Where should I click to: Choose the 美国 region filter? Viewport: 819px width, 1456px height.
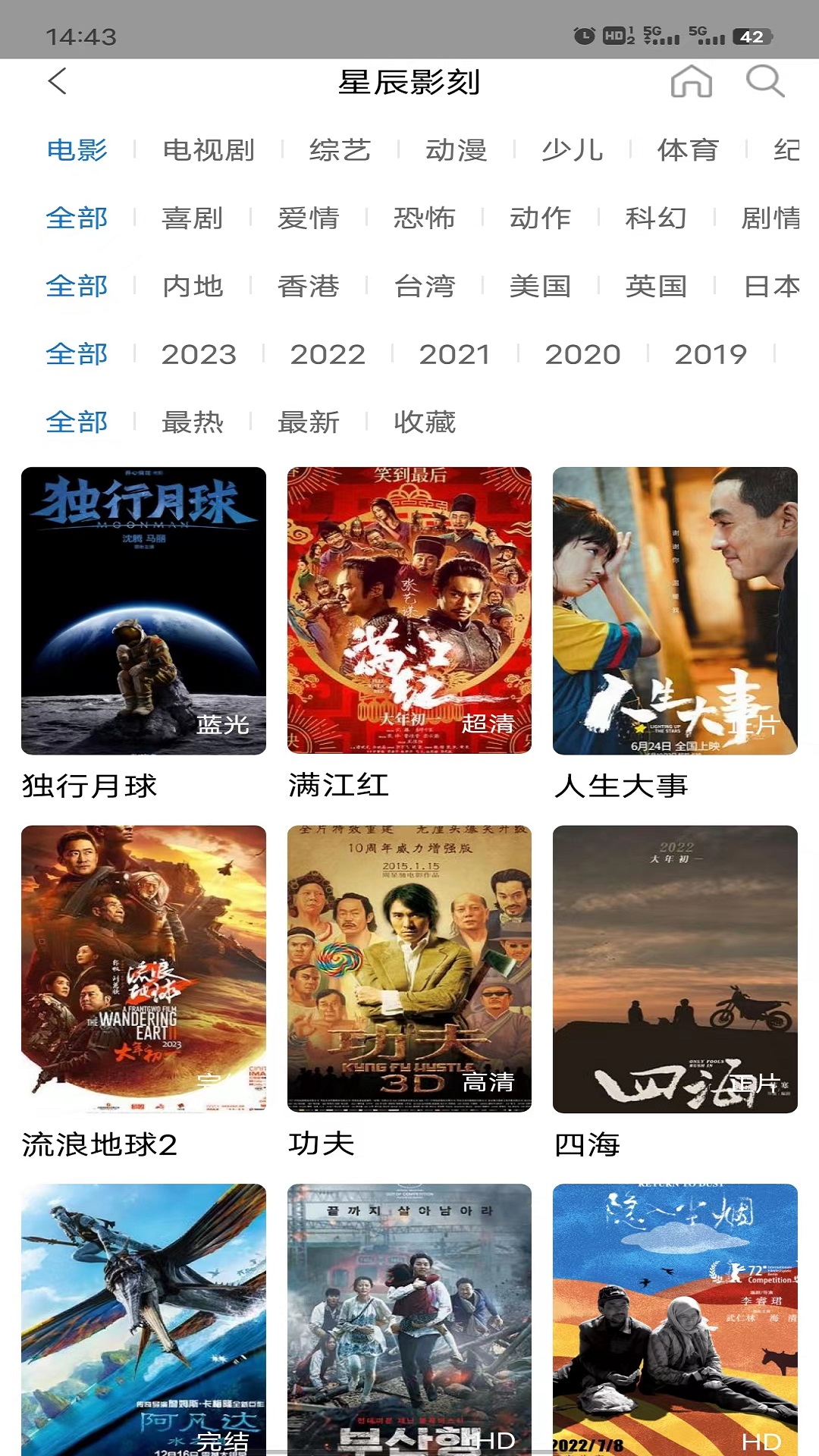point(540,287)
